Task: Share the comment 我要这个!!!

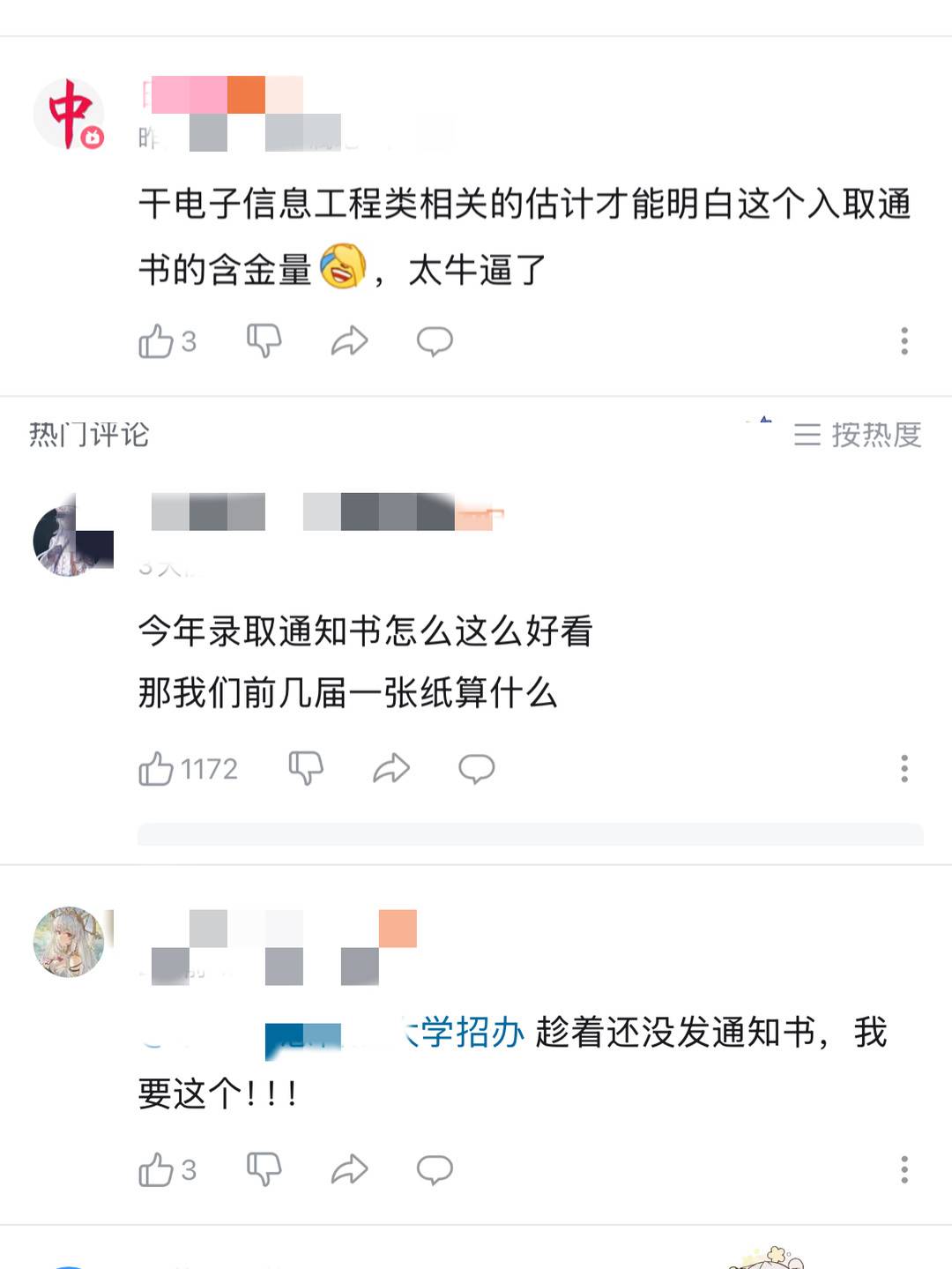Action: (349, 1170)
